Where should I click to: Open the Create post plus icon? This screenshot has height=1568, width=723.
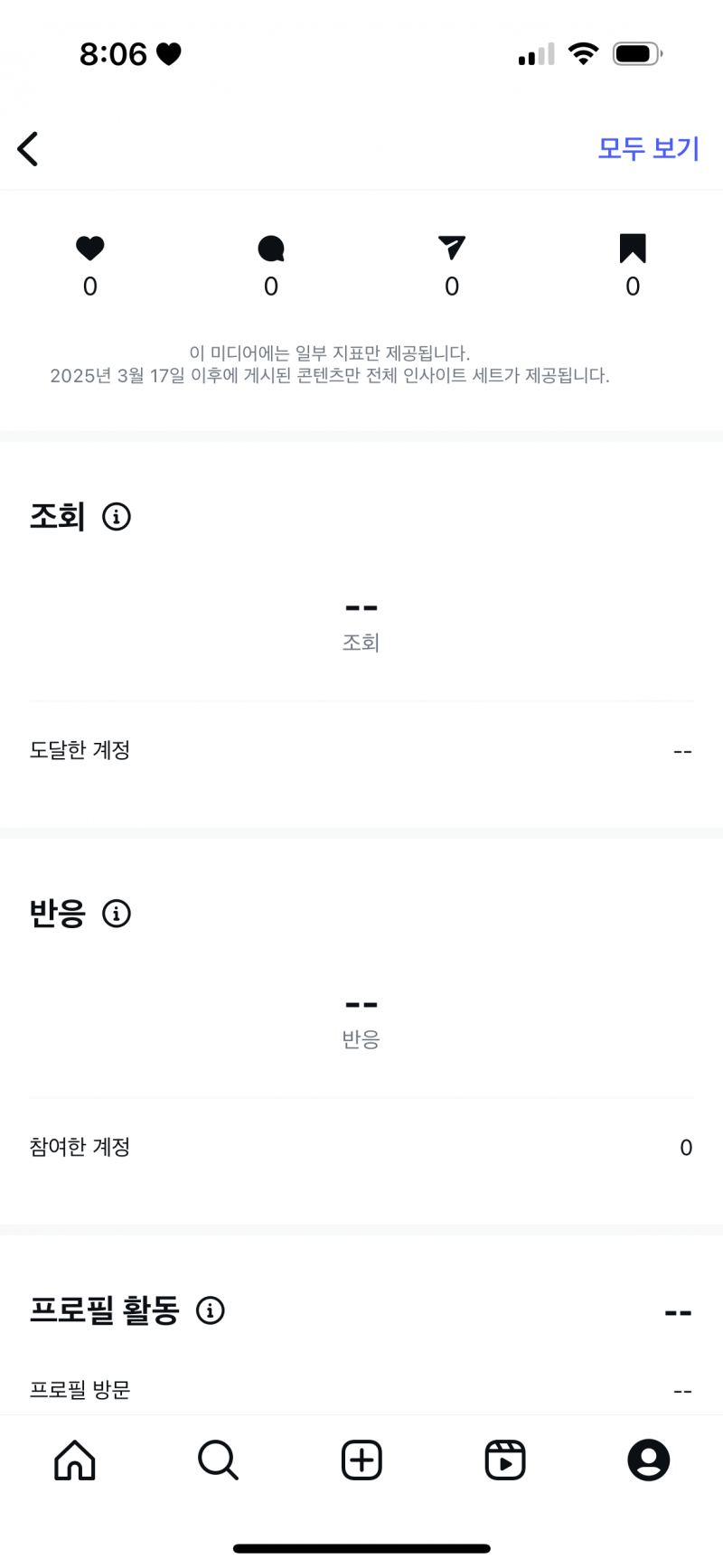click(x=361, y=1459)
